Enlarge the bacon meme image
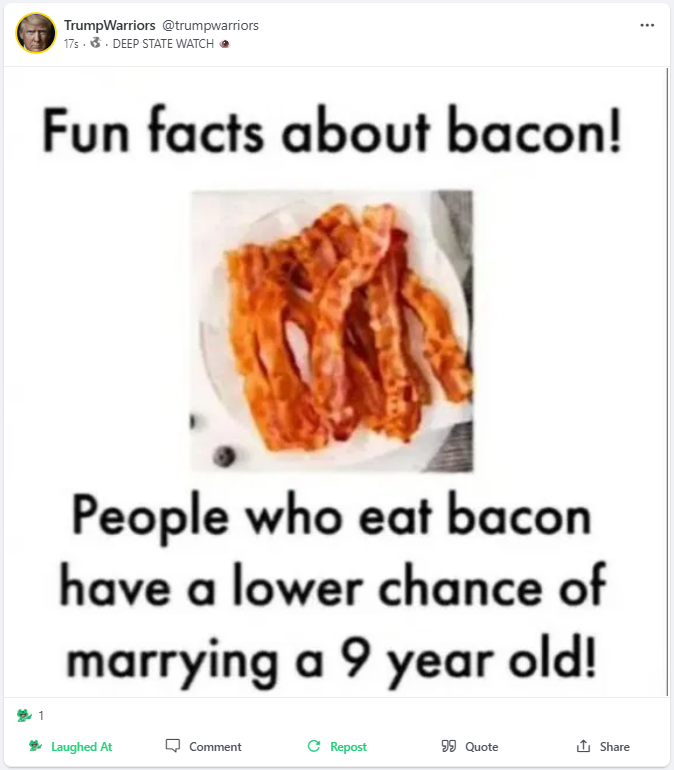674x770 pixels. 336,380
